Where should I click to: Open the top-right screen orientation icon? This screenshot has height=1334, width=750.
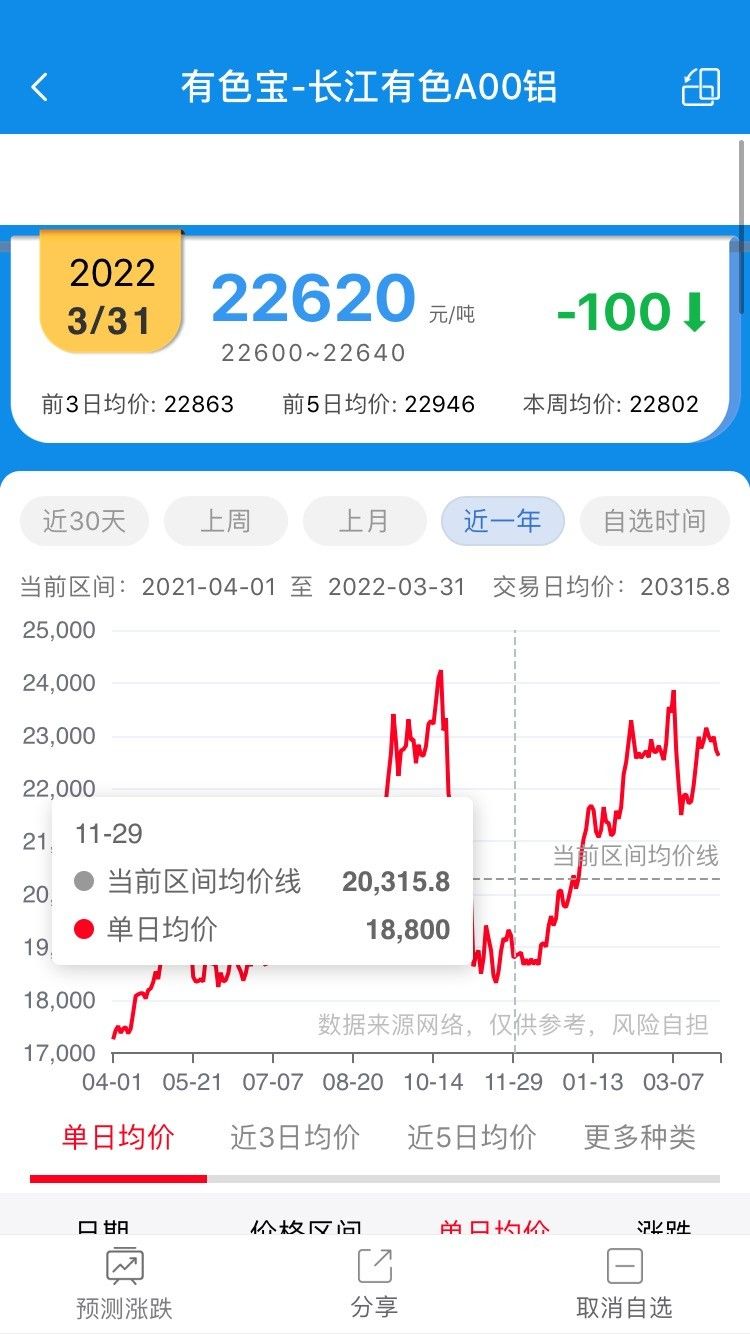click(x=701, y=87)
